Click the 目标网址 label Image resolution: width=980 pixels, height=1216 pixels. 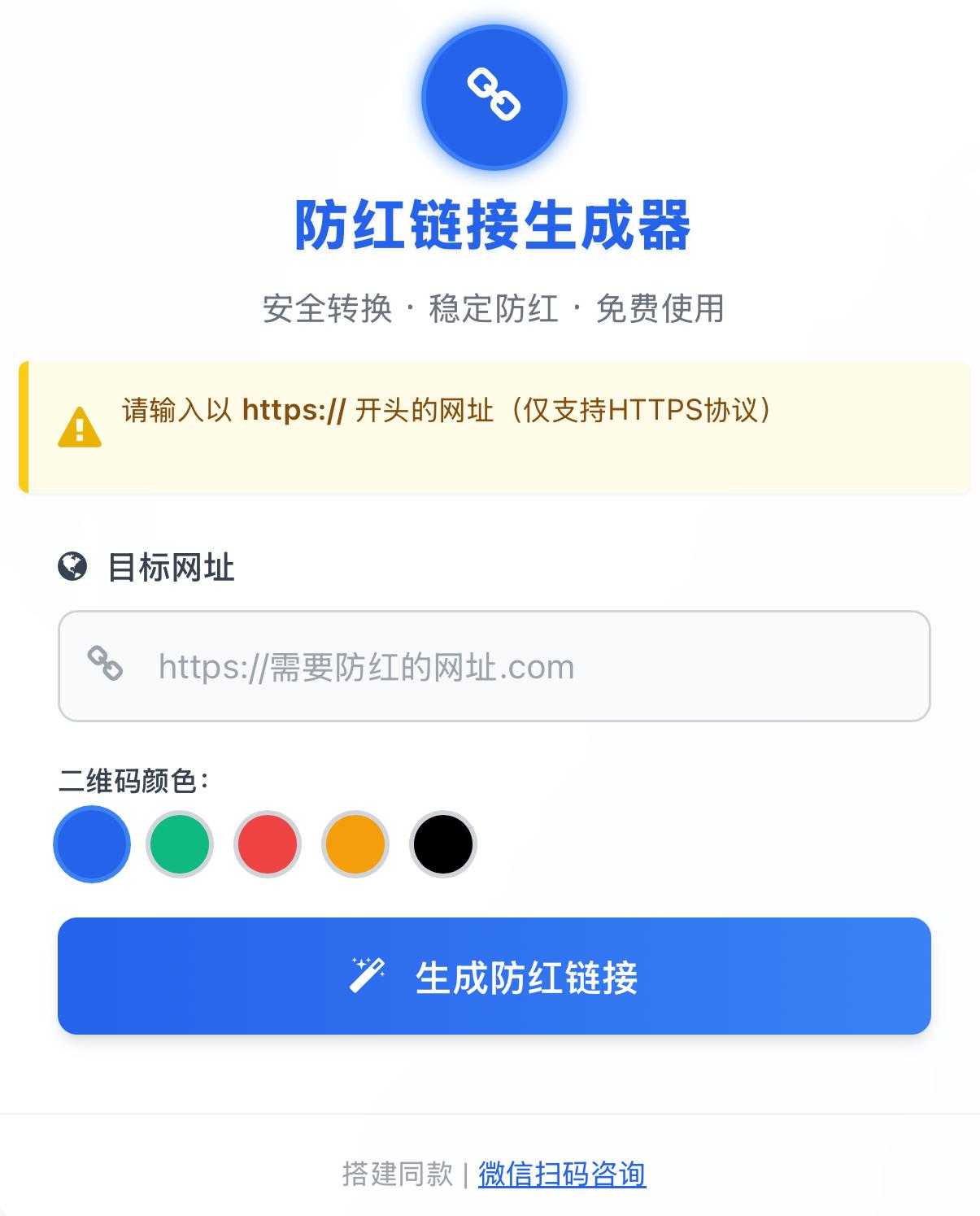[x=171, y=569]
